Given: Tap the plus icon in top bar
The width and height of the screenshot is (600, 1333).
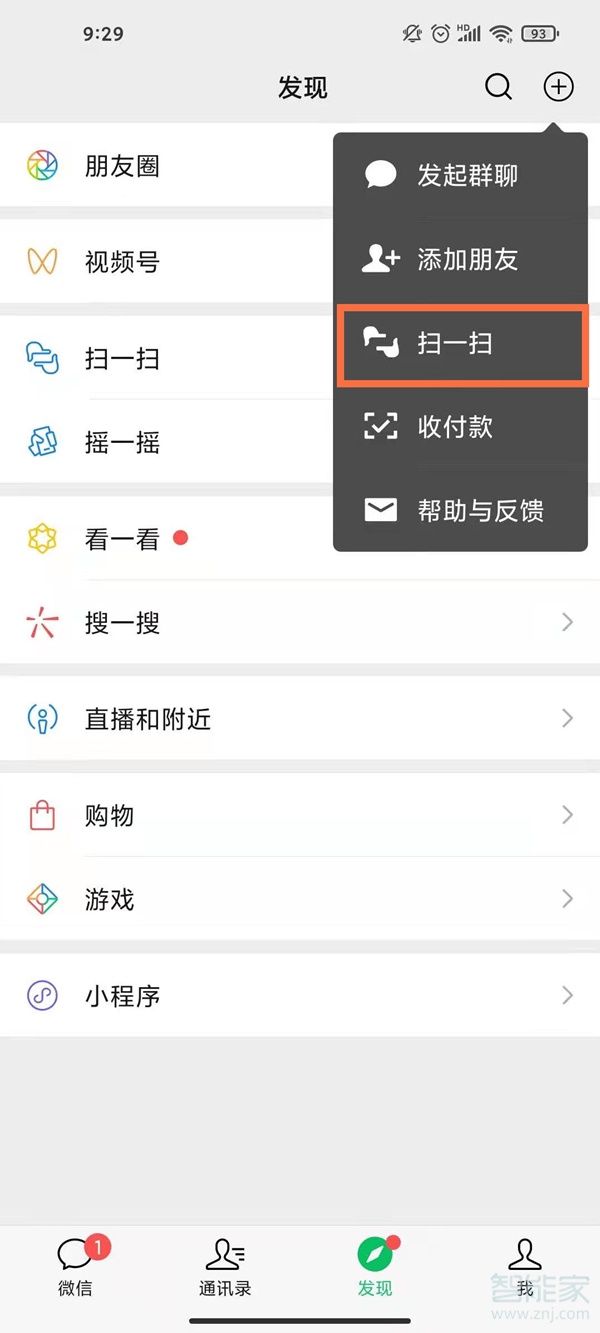Looking at the screenshot, I should [x=558, y=87].
